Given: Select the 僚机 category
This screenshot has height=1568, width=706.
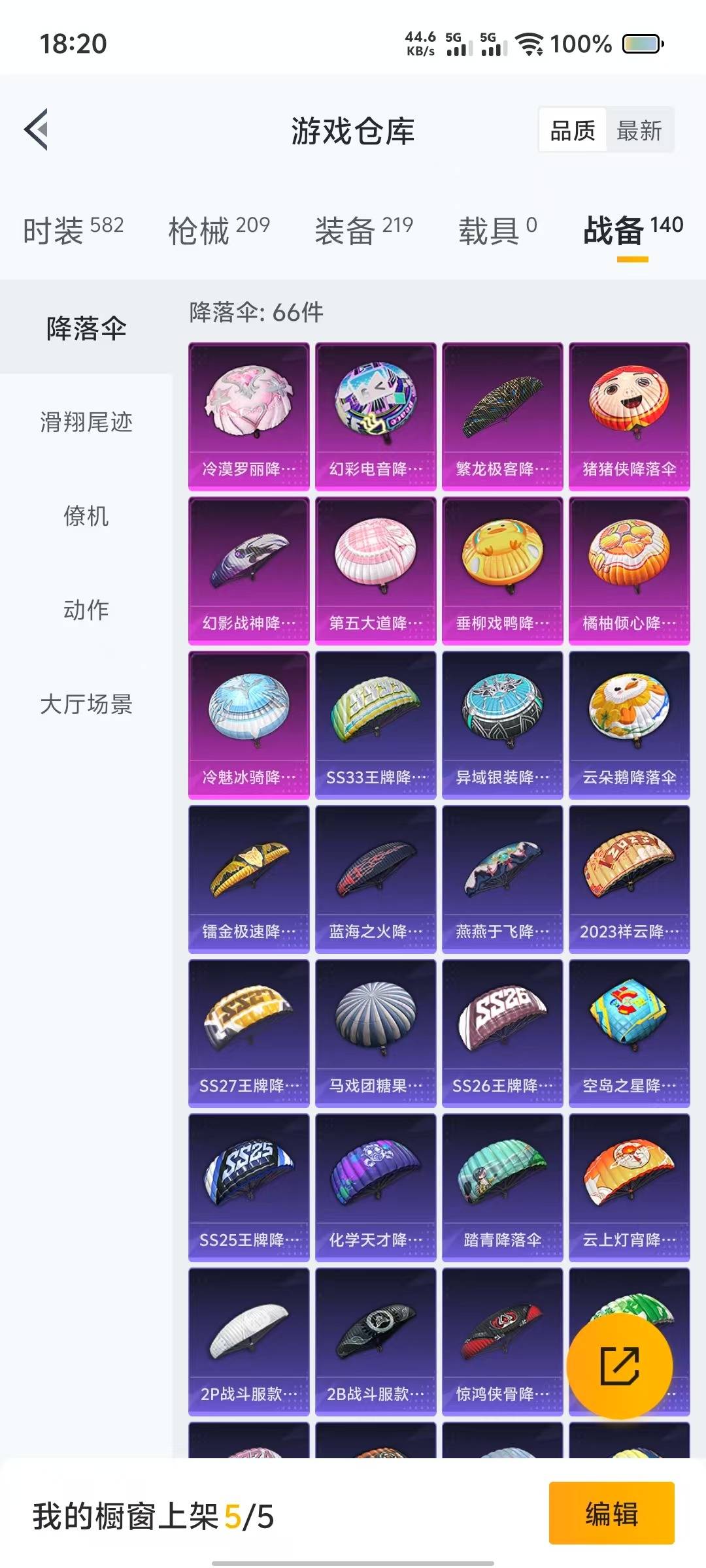Looking at the screenshot, I should pyautogui.click(x=86, y=516).
